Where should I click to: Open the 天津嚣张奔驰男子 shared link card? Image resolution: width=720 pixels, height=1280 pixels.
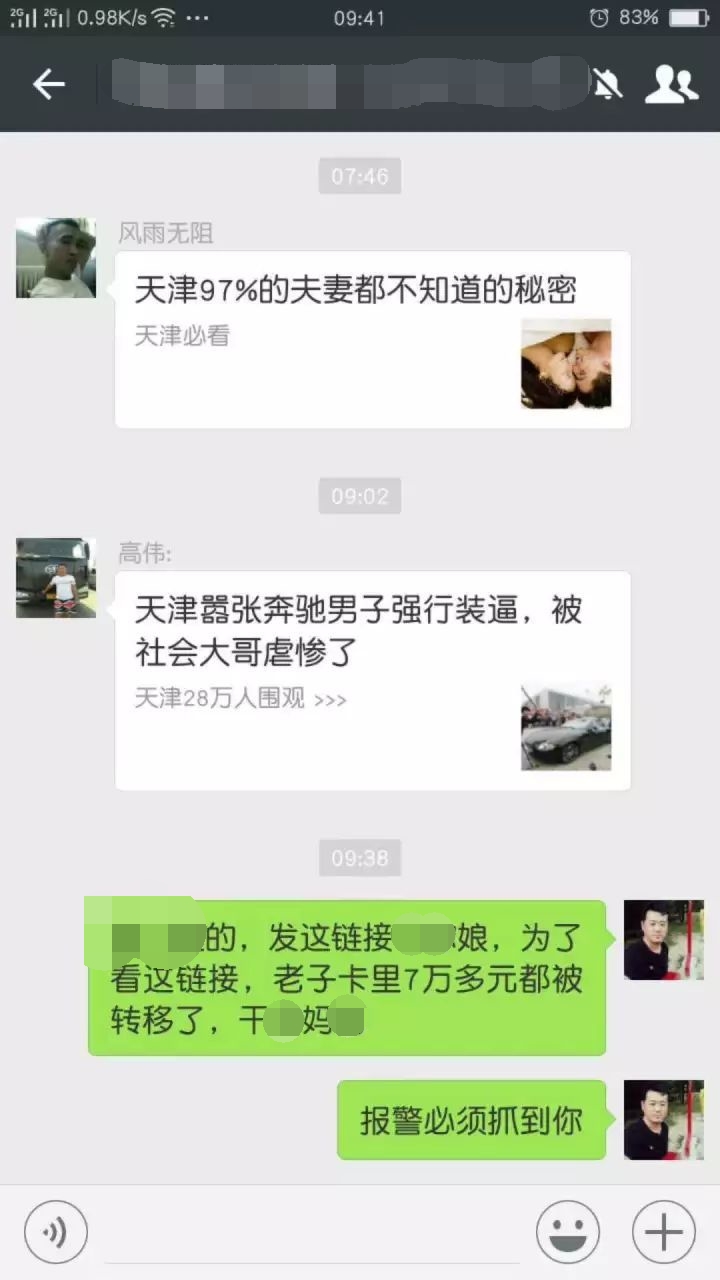tap(372, 680)
